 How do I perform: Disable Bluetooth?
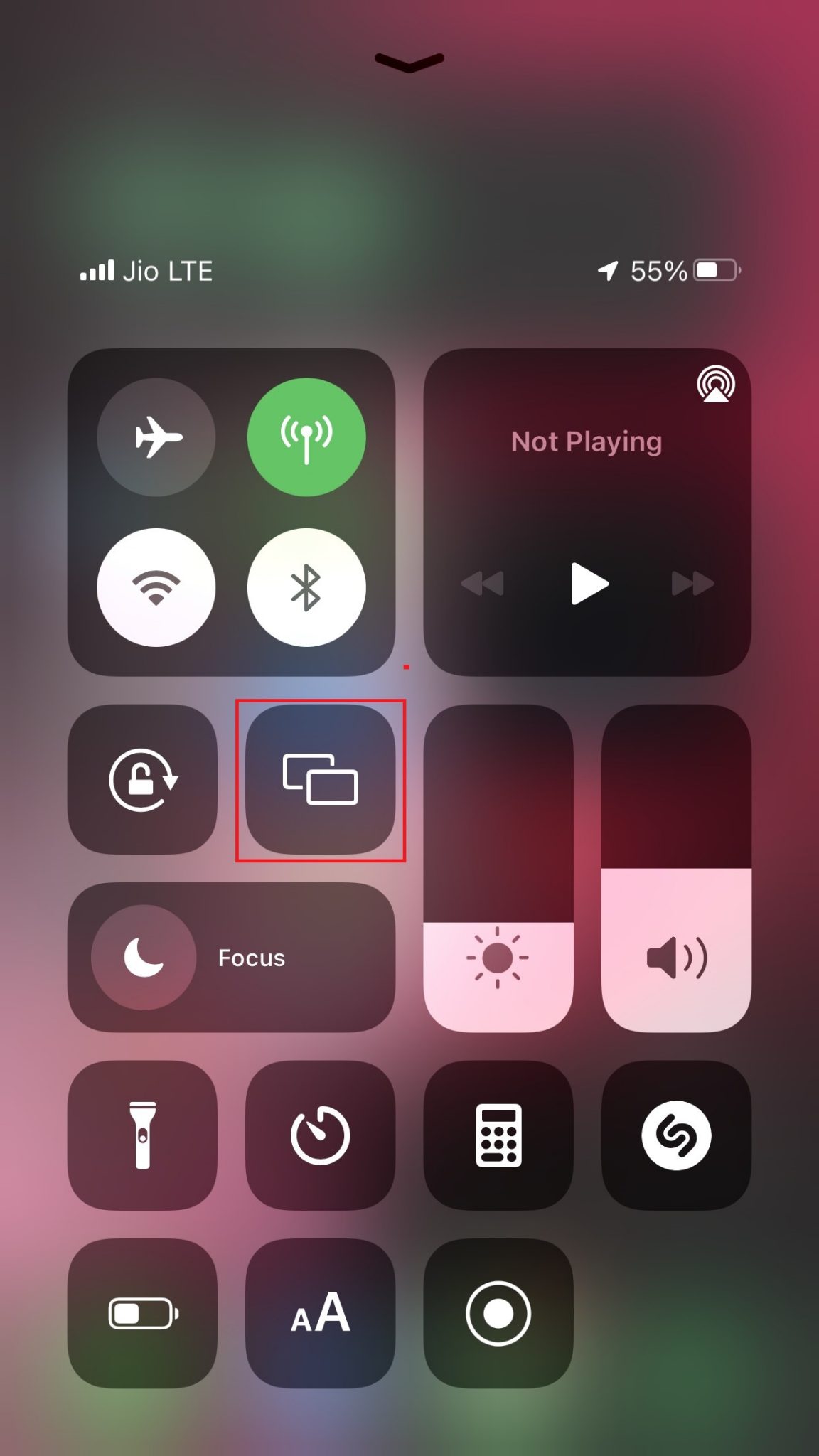pos(306,587)
